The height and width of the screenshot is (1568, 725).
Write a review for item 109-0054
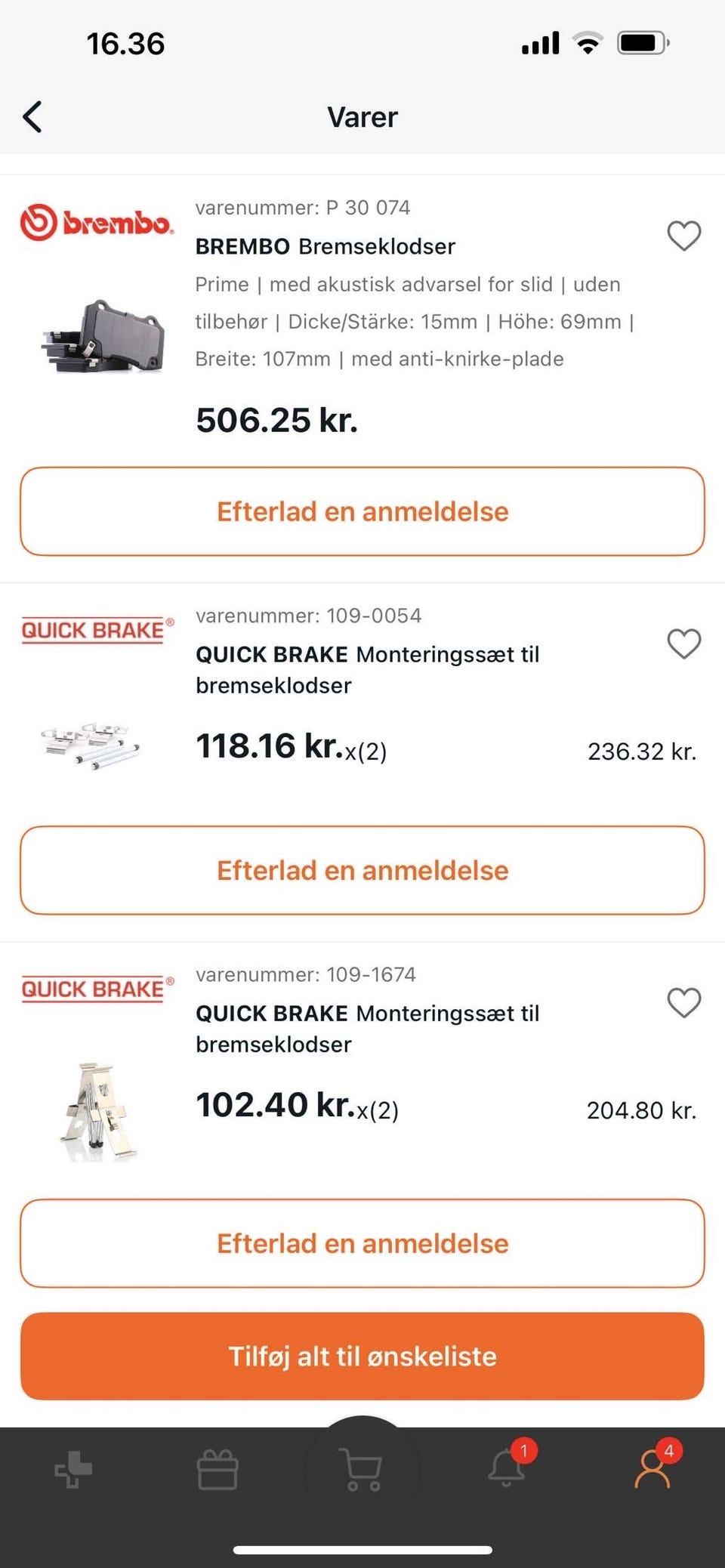pos(362,870)
